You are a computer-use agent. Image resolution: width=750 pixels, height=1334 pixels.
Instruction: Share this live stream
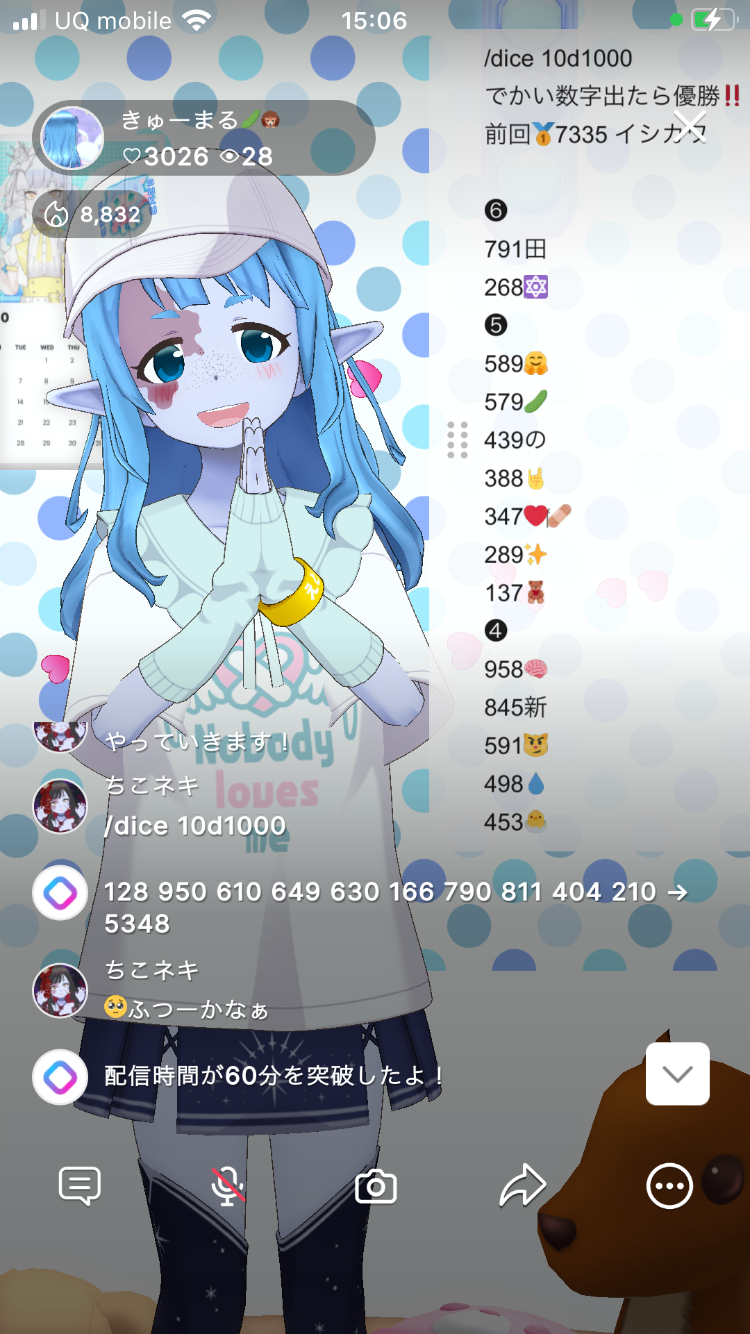(522, 1187)
